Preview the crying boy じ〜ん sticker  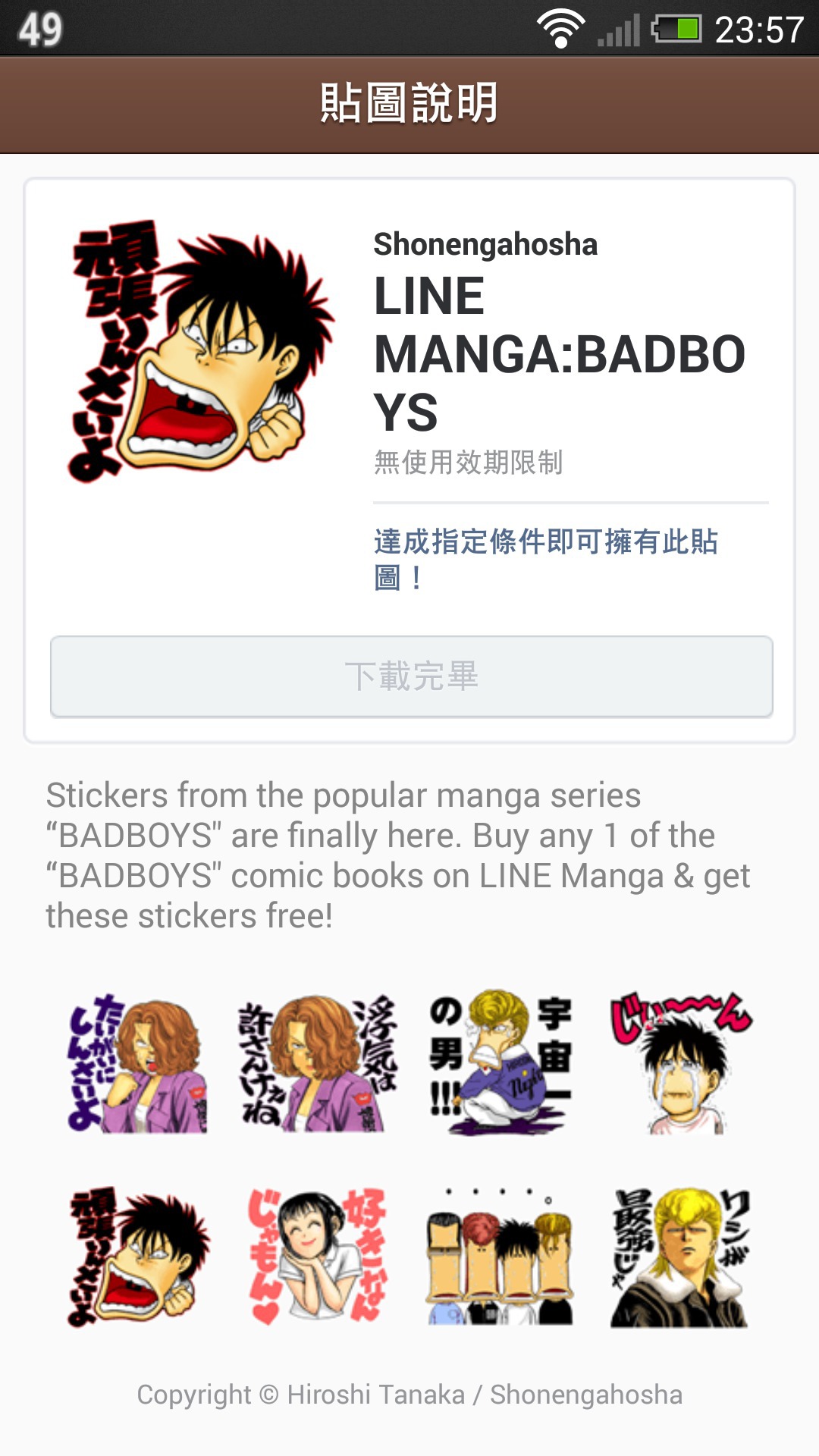(681, 1062)
